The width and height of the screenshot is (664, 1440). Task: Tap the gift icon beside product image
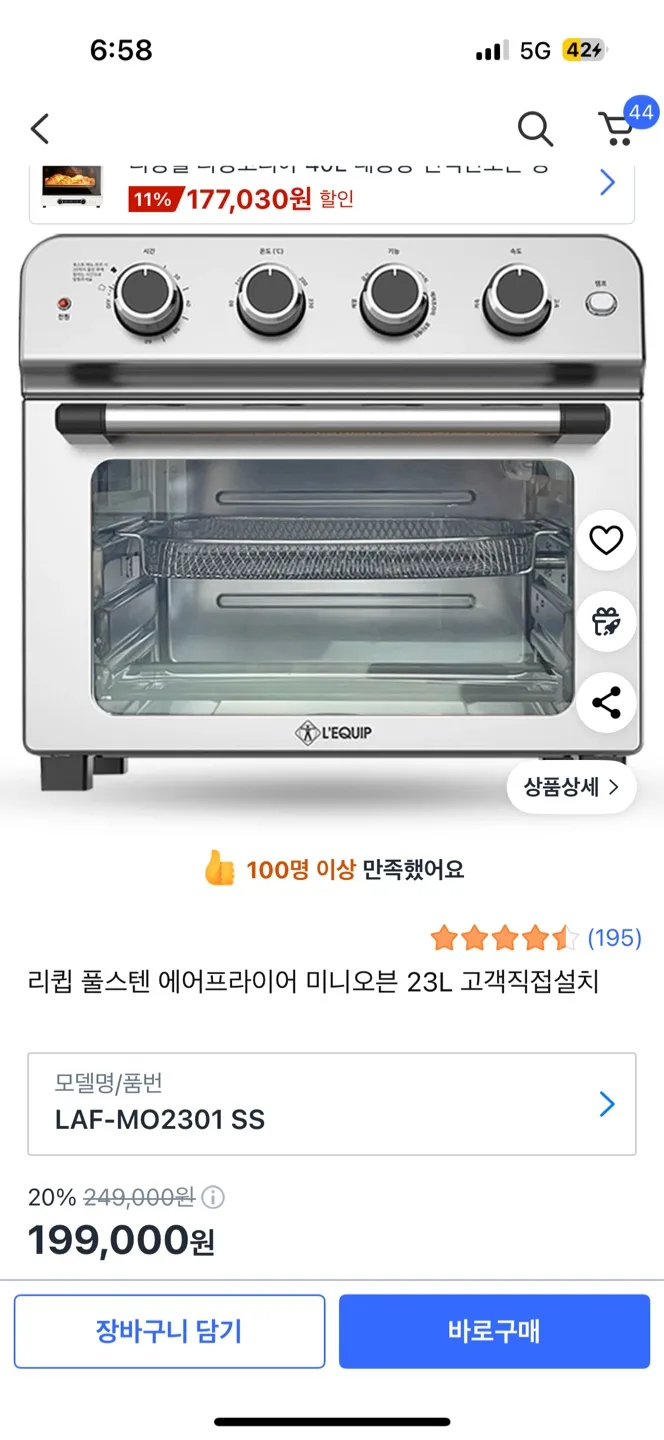coord(606,622)
